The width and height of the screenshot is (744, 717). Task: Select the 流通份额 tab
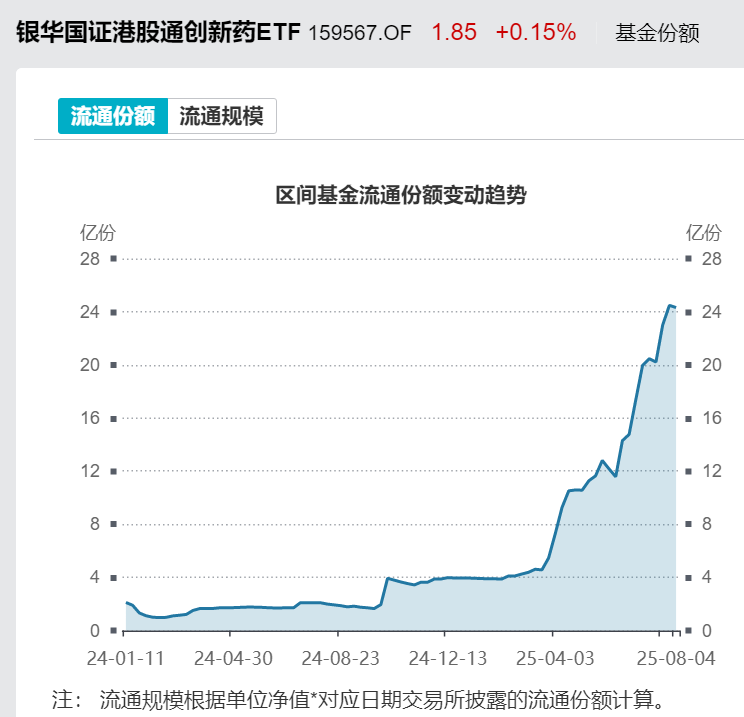click(112, 116)
